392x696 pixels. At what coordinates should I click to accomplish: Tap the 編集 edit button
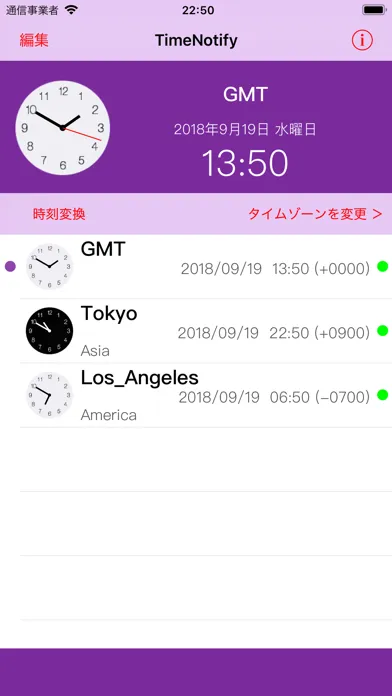[34, 40]
